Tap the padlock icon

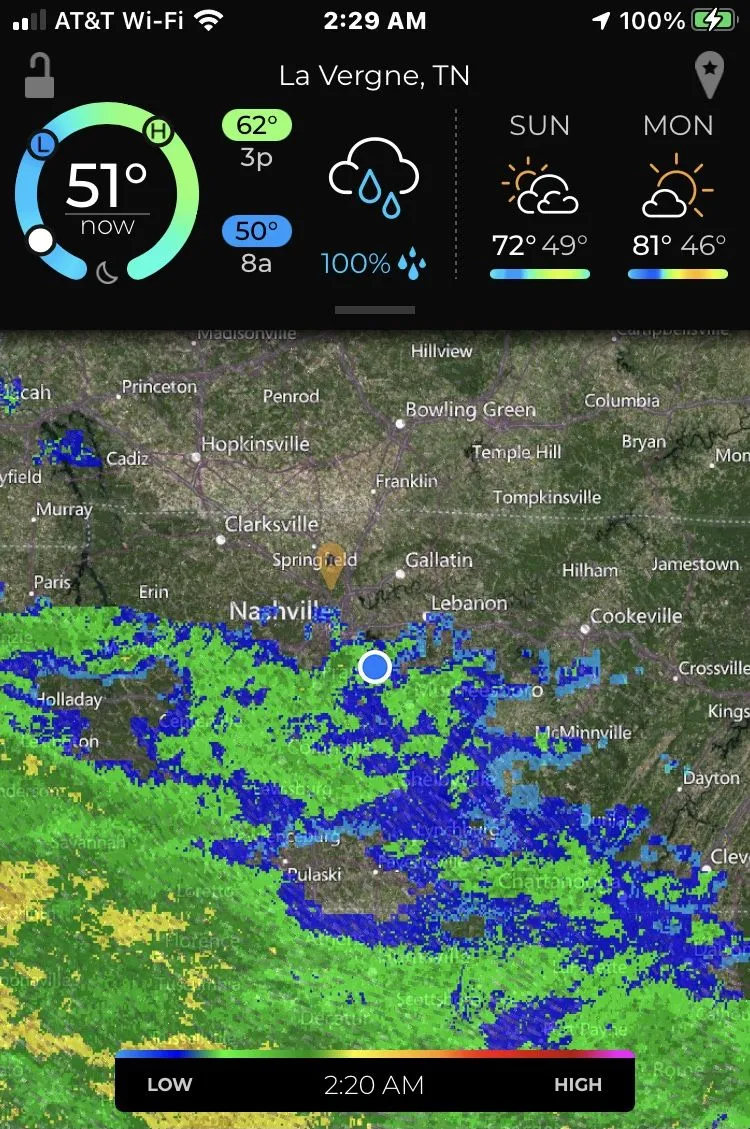click(39, 76)
